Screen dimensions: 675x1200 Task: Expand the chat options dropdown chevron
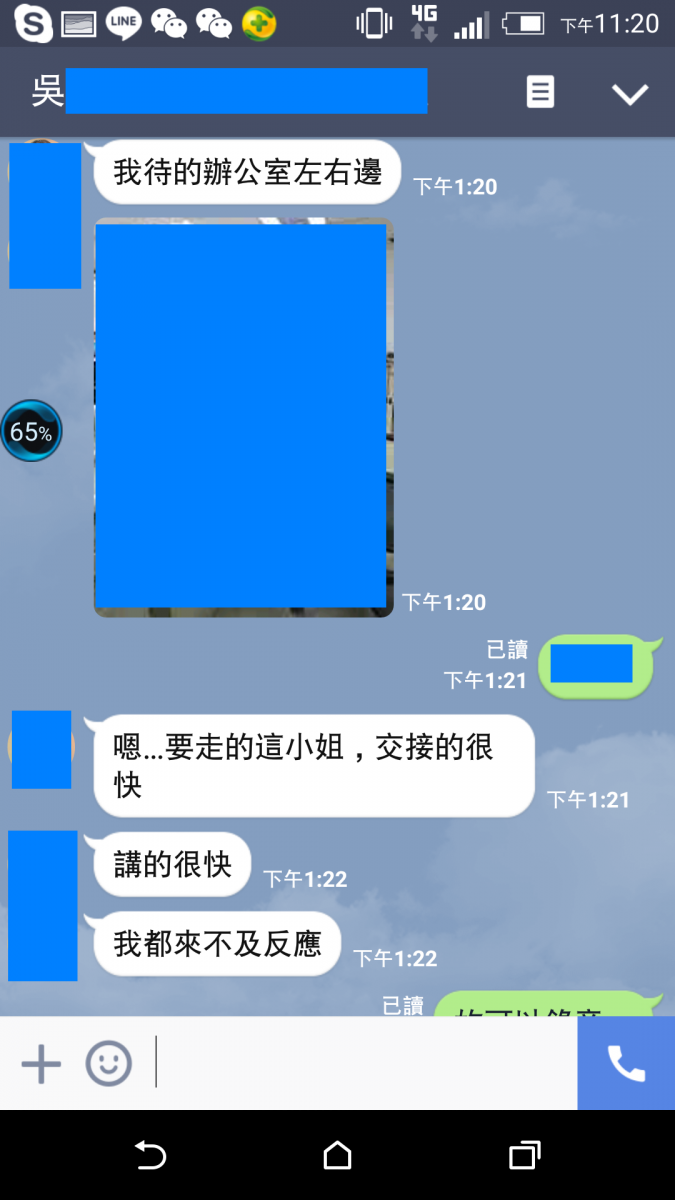pos(630,94)
